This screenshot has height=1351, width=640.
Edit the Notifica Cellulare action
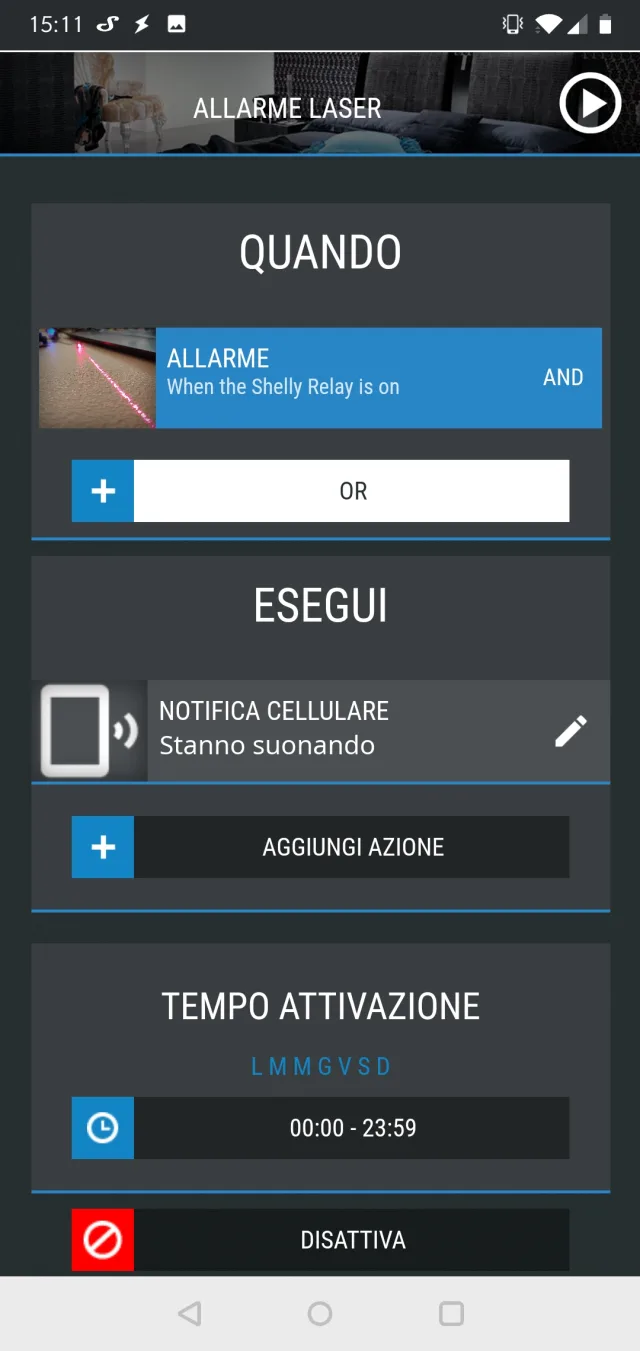tap(571, 731)
